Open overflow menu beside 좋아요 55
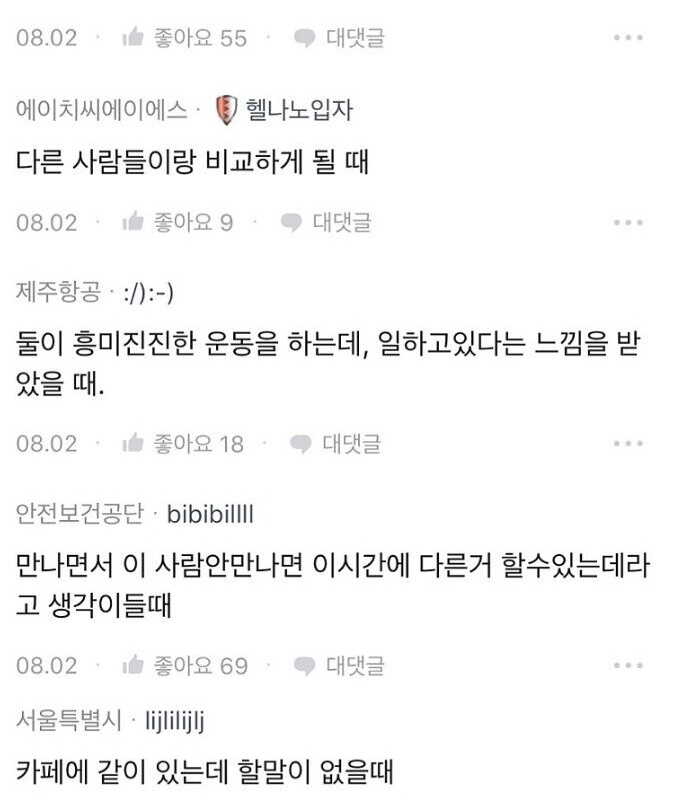The height and width of the screenshot is (800, 693). tap(627, 38)
